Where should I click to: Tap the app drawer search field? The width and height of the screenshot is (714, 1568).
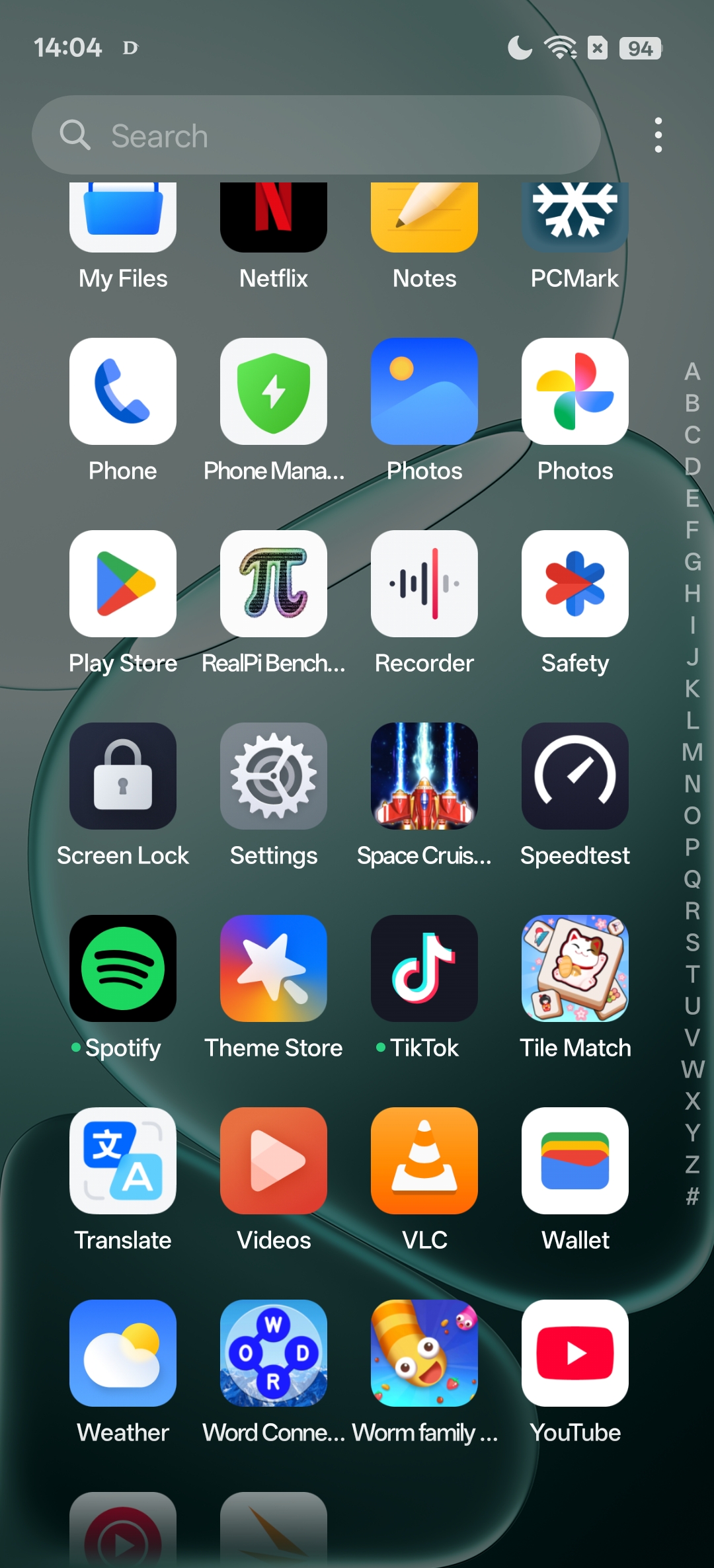(316, 136)
